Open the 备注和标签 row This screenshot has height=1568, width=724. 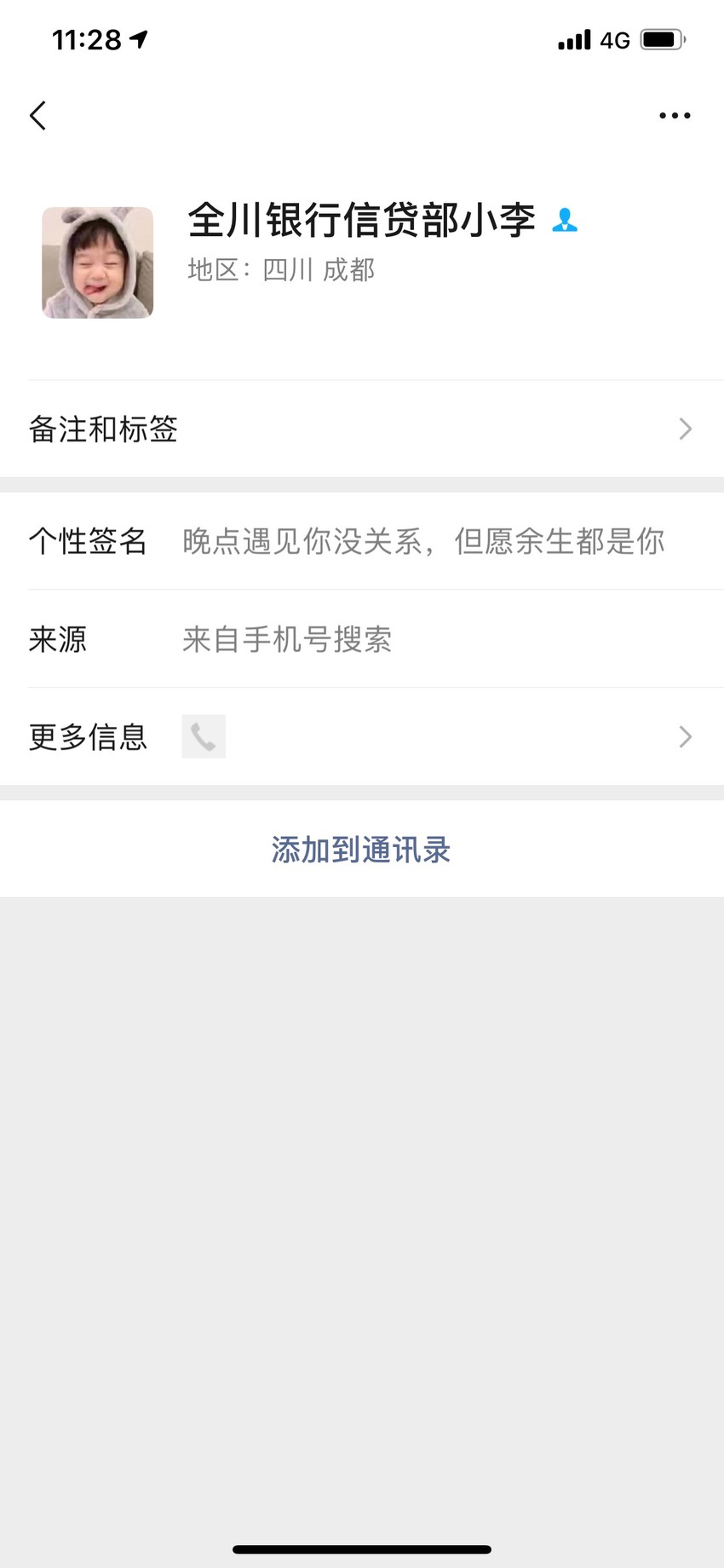(362, 429)
